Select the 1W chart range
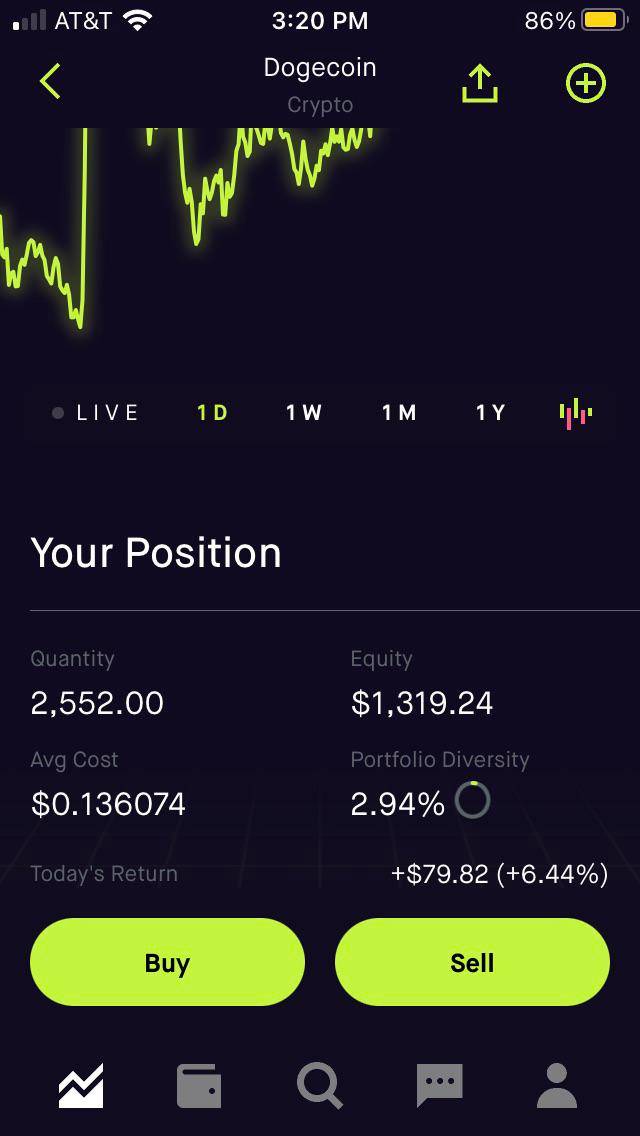Viewport: 640px width, 1136px height. pyautogui.click(x=304, y=413)
